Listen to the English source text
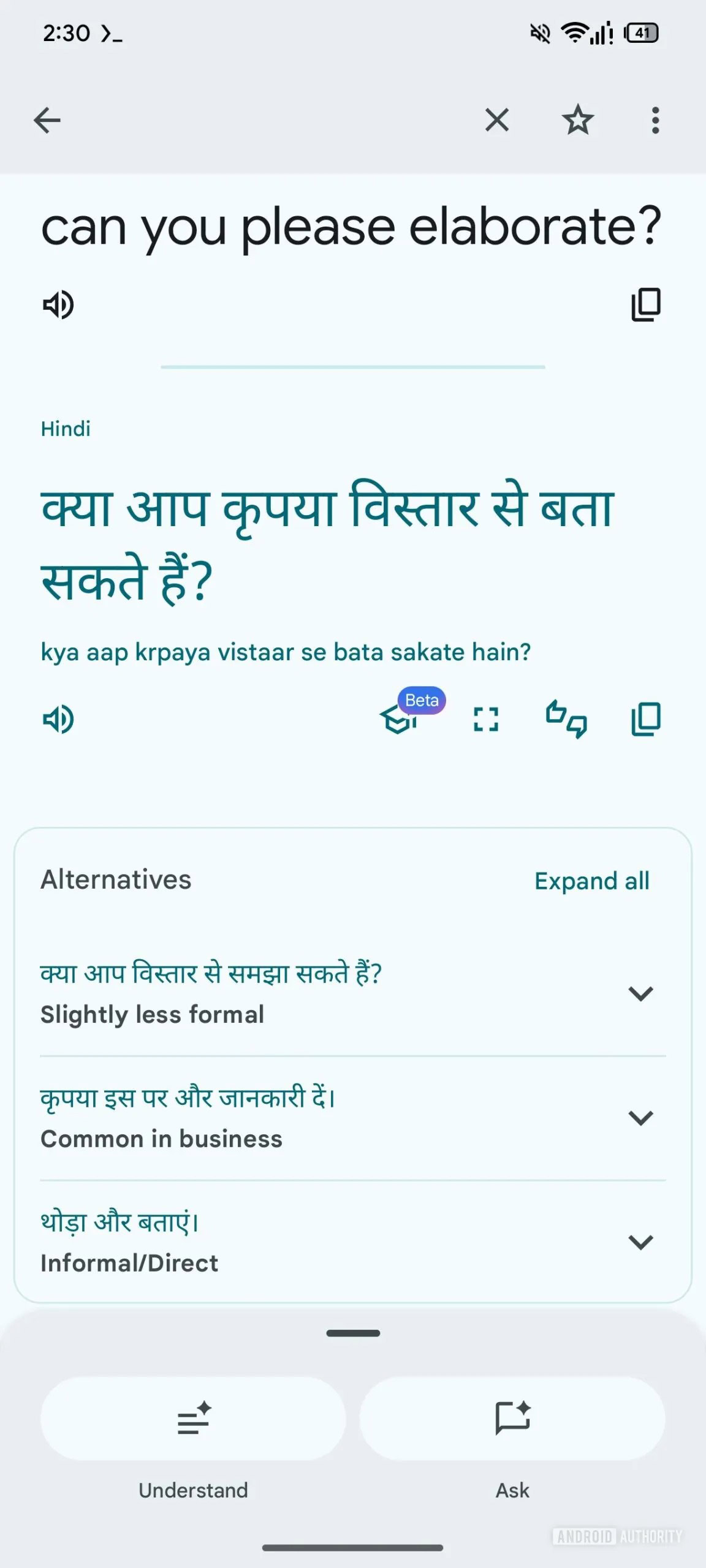The width and height of the screenshot is (706, 1568). 58,304
